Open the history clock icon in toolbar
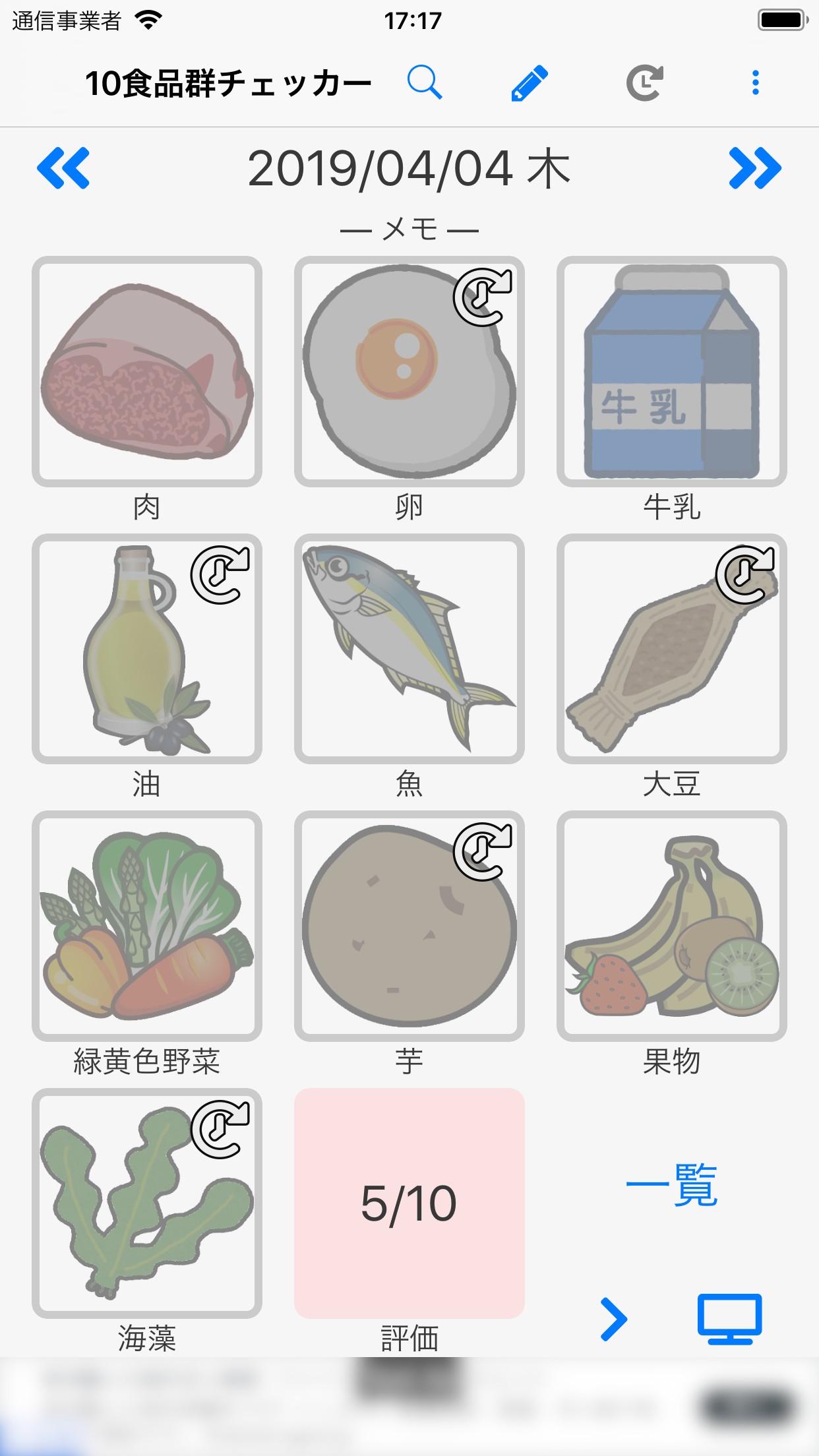 click(x=644, y=83)
